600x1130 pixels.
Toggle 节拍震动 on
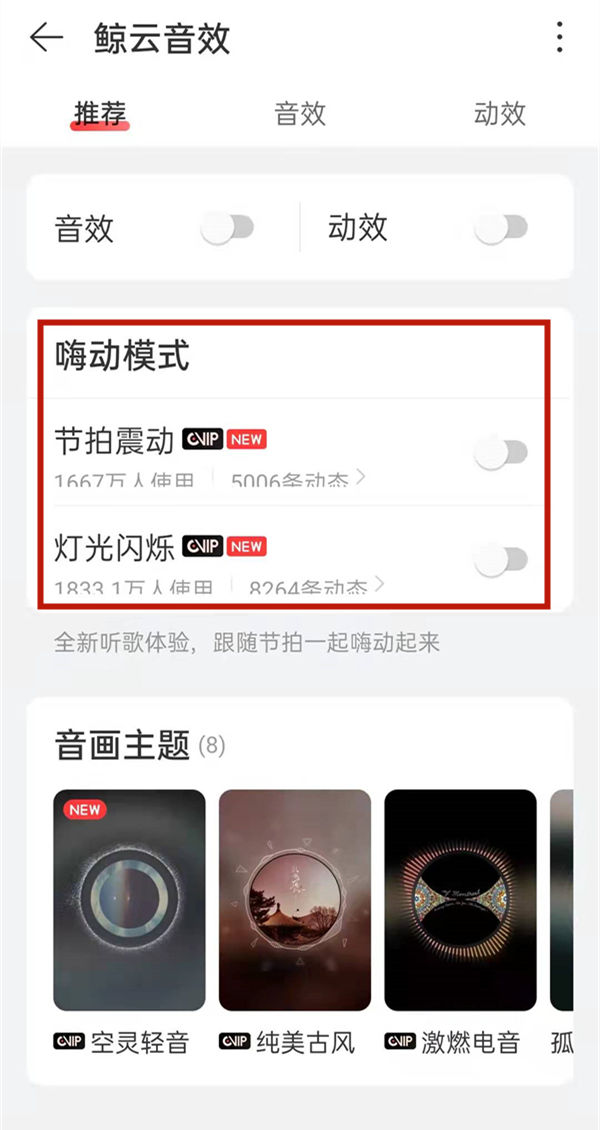coord(501,454)
